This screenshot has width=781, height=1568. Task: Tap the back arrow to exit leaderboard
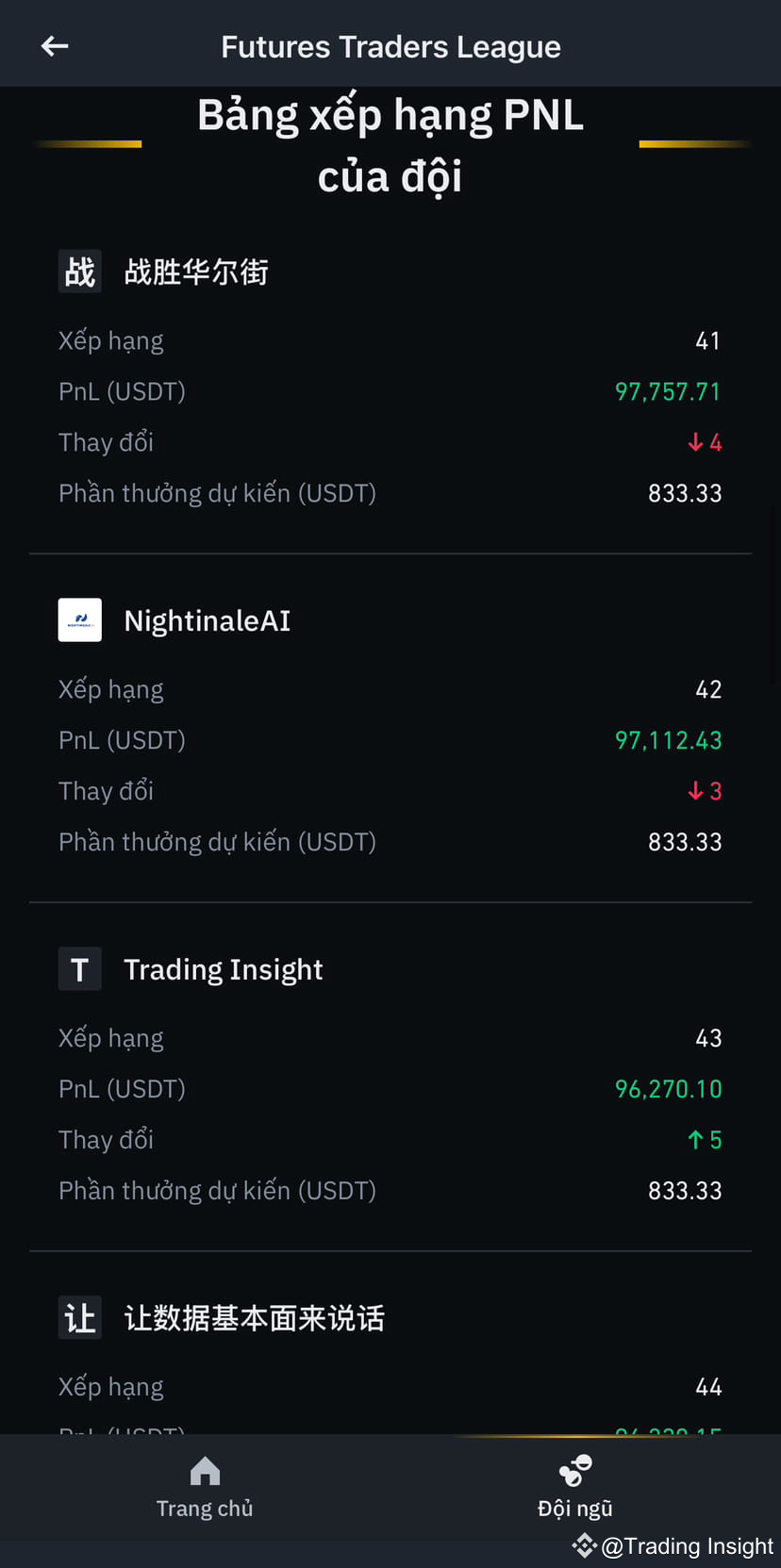point(54,45)
